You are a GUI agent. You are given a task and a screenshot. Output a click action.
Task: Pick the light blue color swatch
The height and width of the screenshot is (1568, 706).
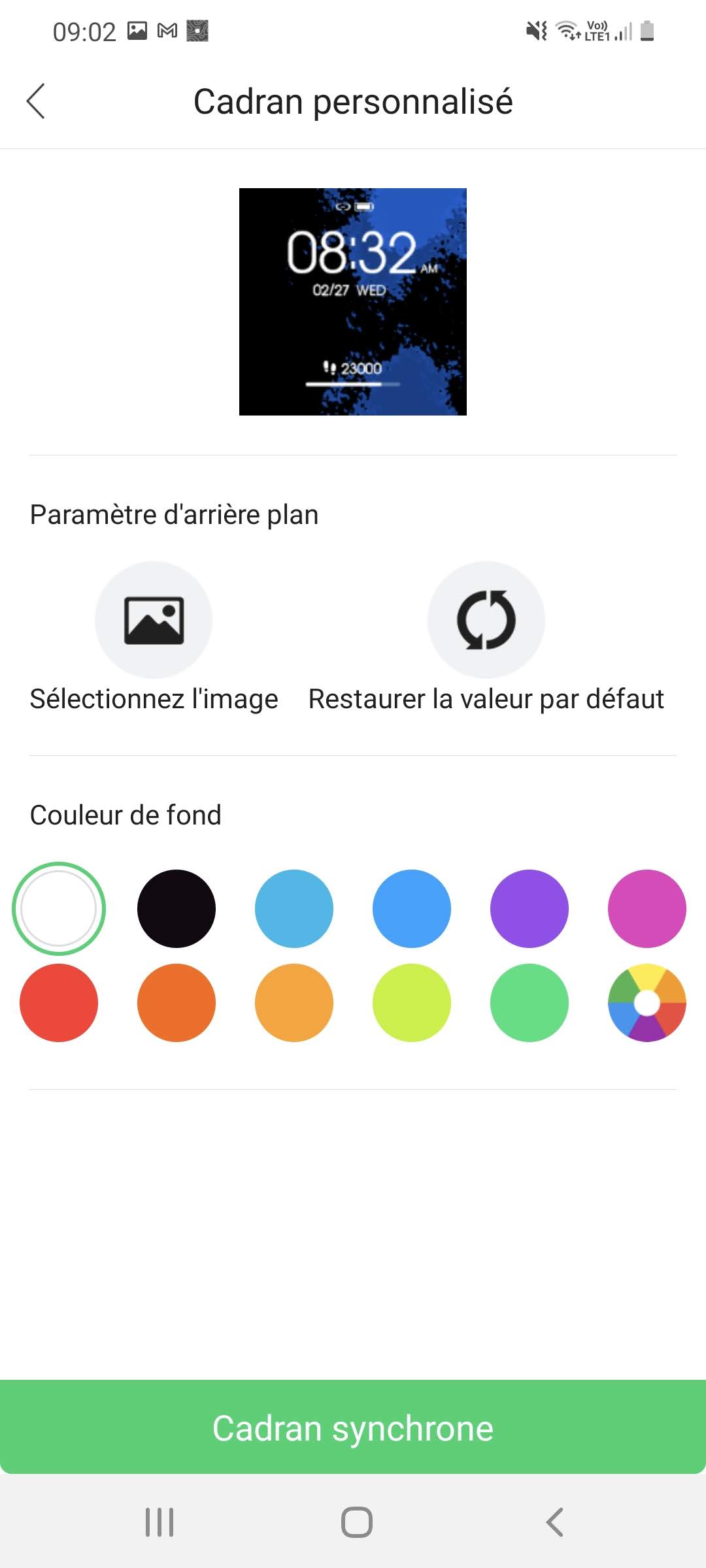coord(294,908)
